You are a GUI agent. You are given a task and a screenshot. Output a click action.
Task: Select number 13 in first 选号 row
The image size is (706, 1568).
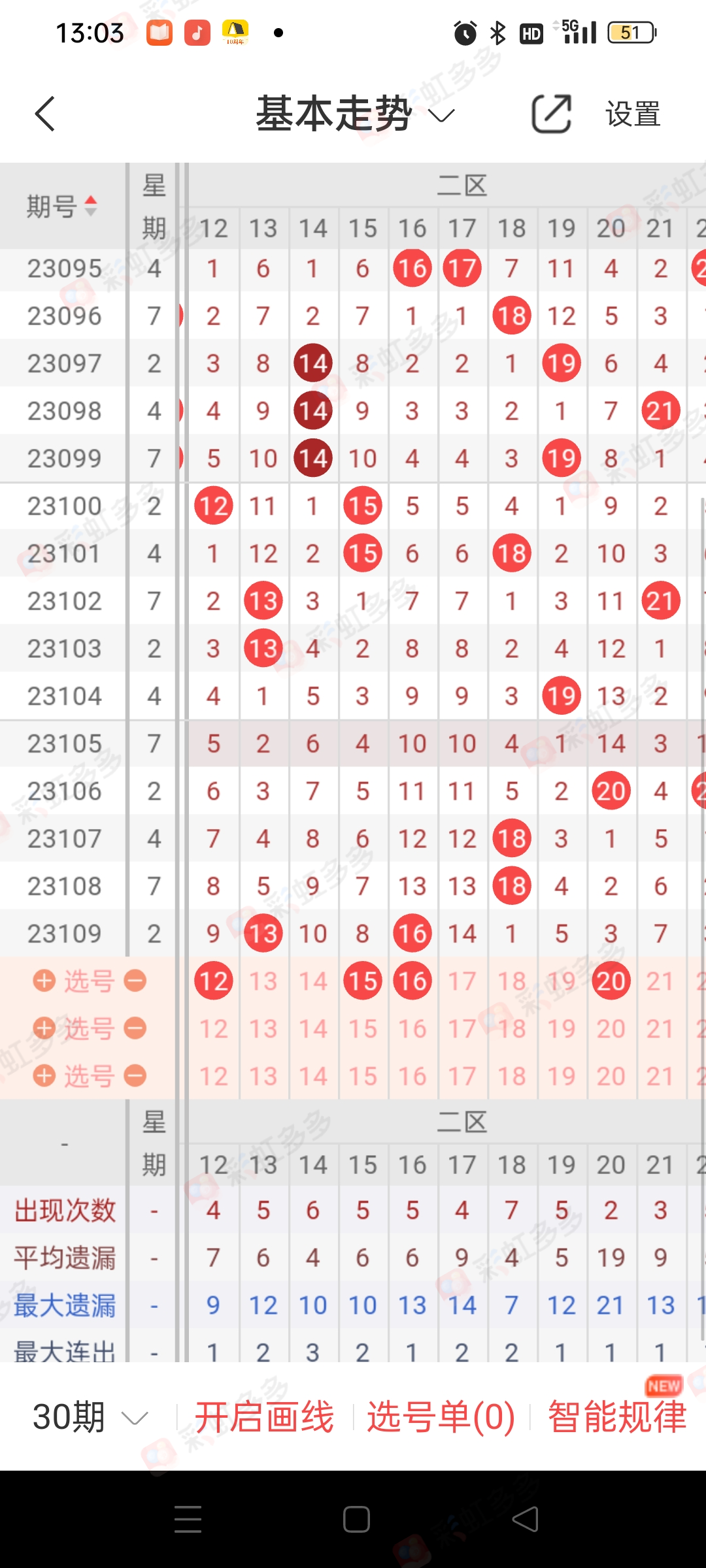[x=263, y=981]
